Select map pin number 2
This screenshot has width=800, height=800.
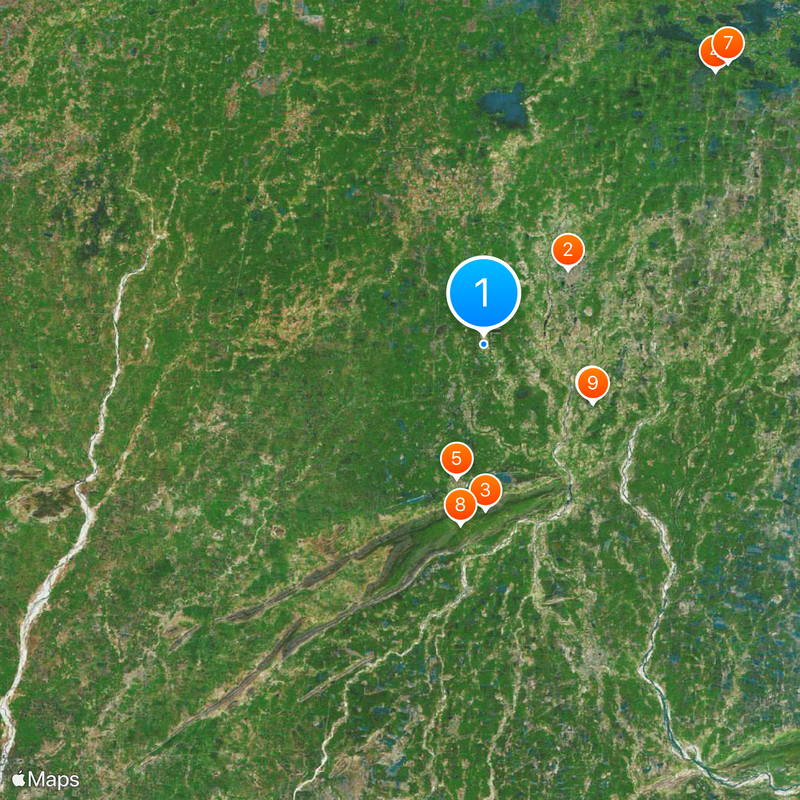pyautogui.click(x=568, y=250)
